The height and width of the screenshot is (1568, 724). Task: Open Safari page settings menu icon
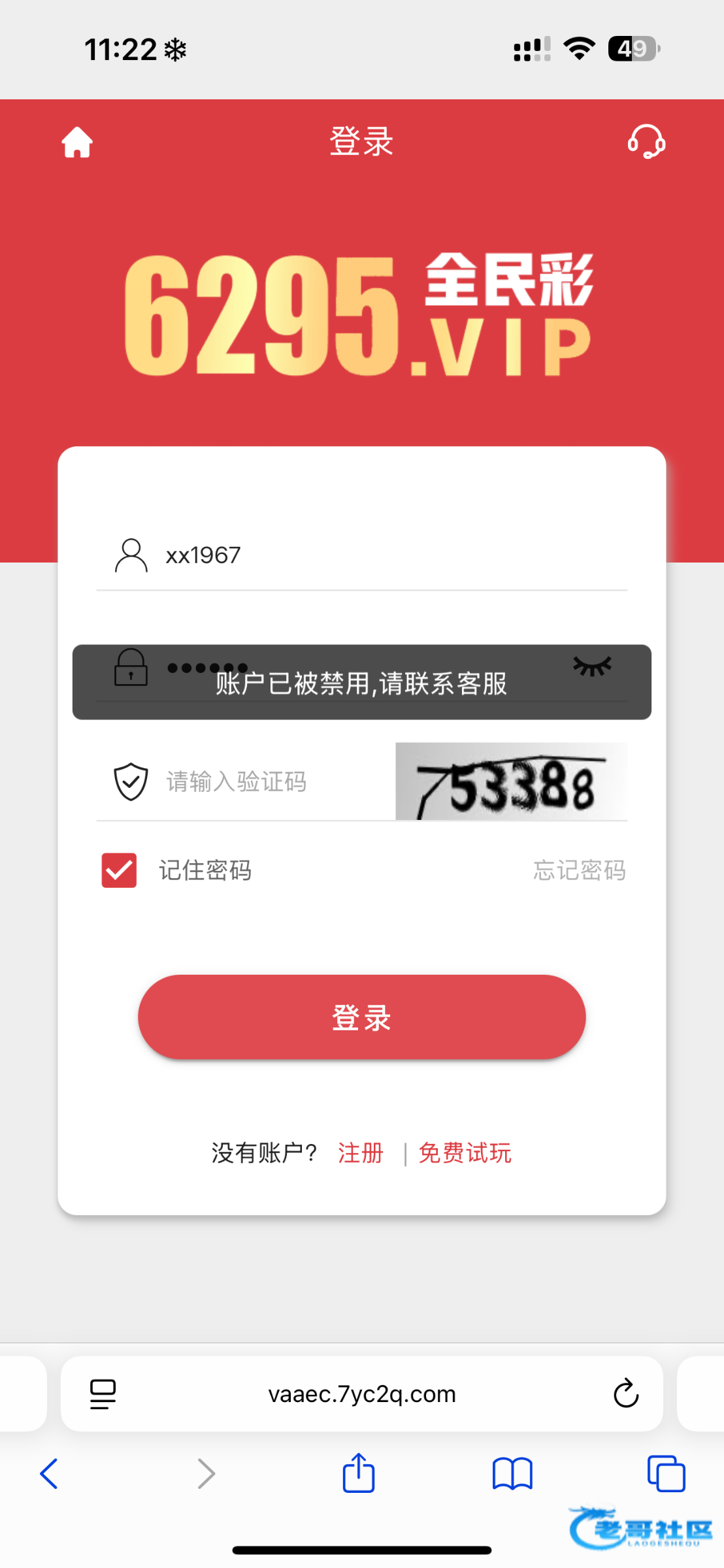point(103,1394)
